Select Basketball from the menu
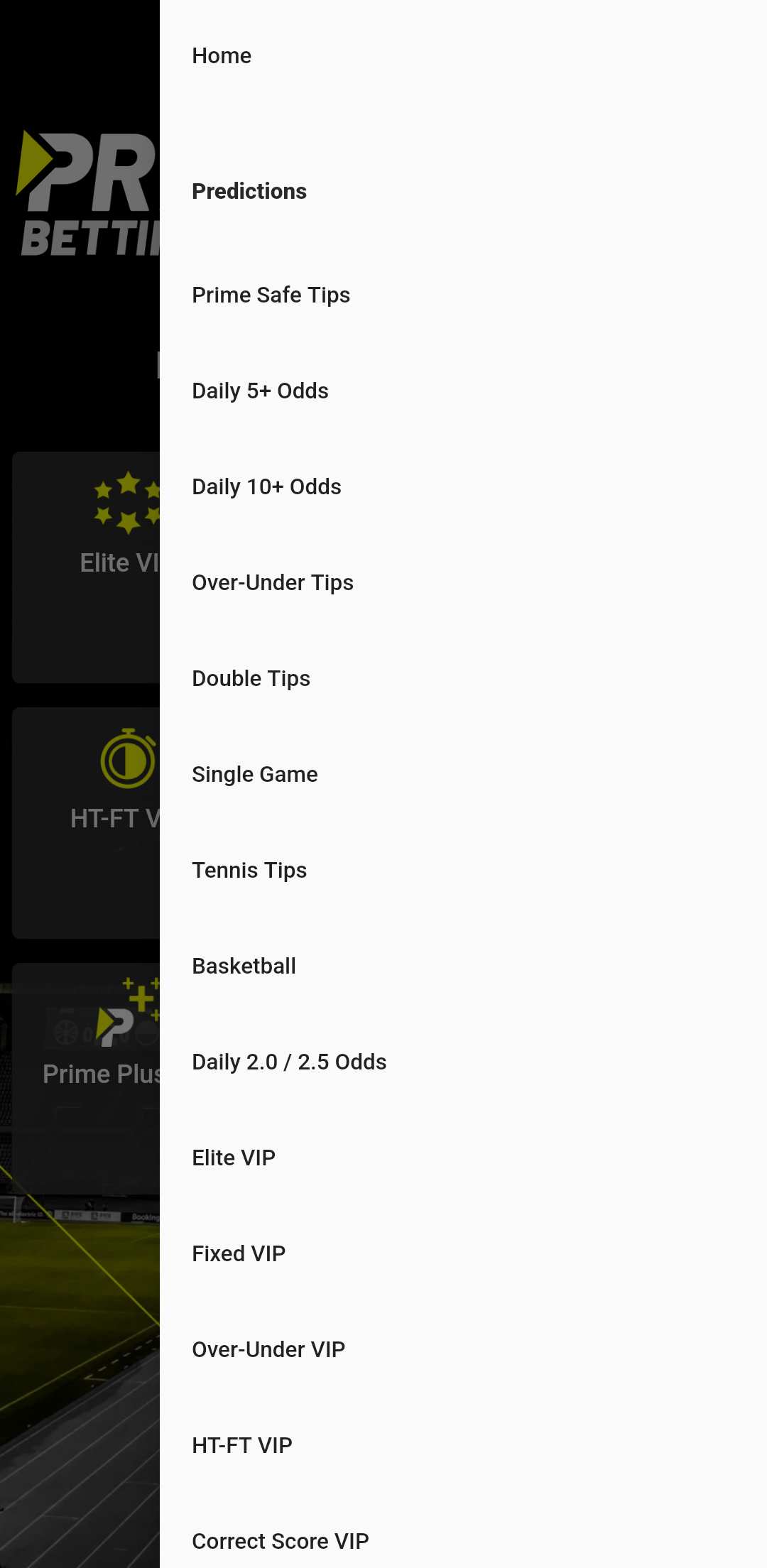This screenshot has width=767, height=1568. (x=244, y=966)
